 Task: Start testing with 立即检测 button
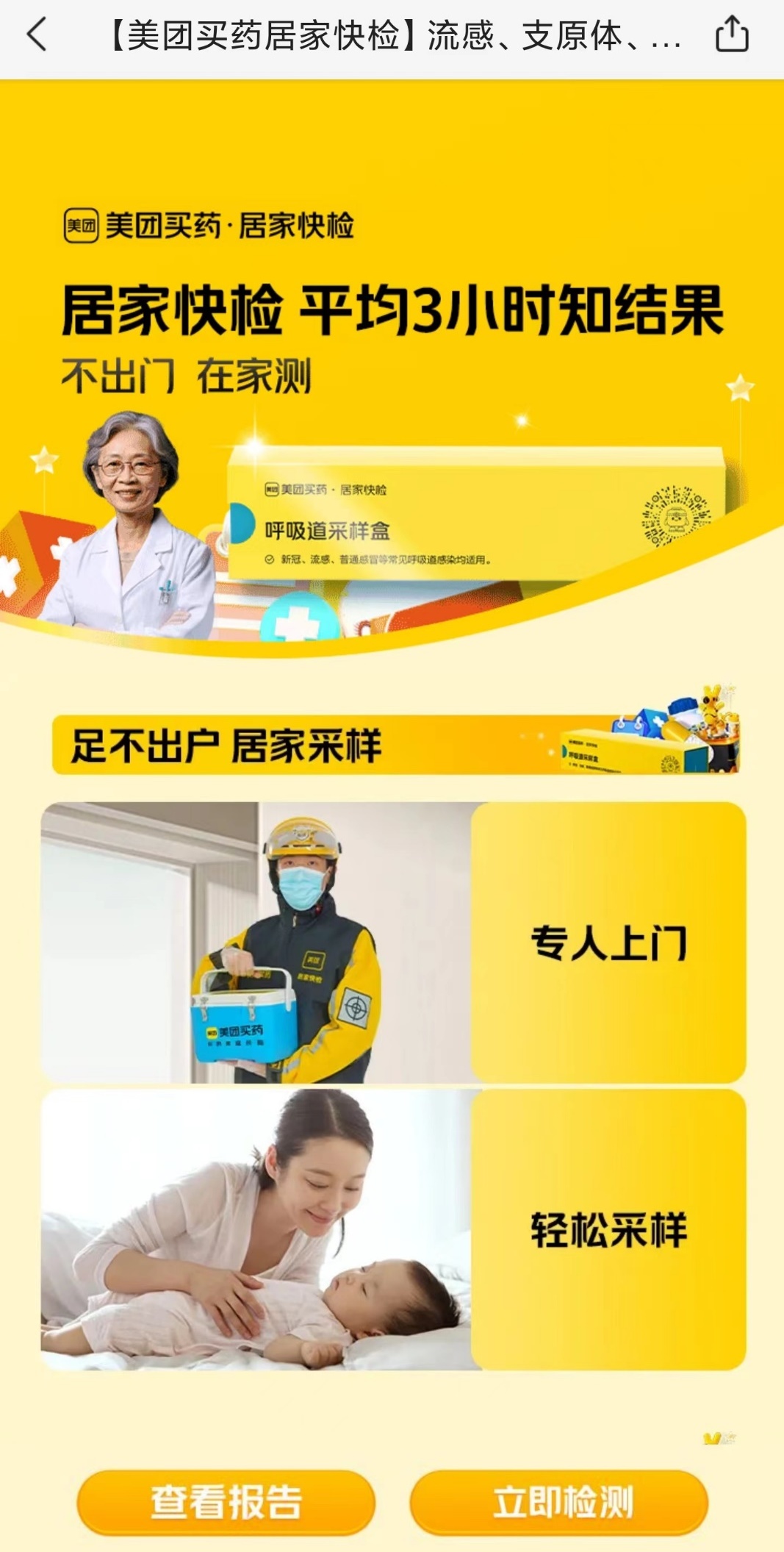[x=559, y=1501]
